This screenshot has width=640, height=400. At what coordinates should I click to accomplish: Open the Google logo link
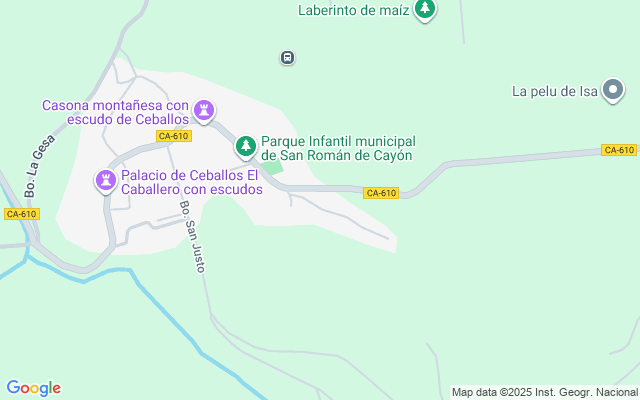33,388
